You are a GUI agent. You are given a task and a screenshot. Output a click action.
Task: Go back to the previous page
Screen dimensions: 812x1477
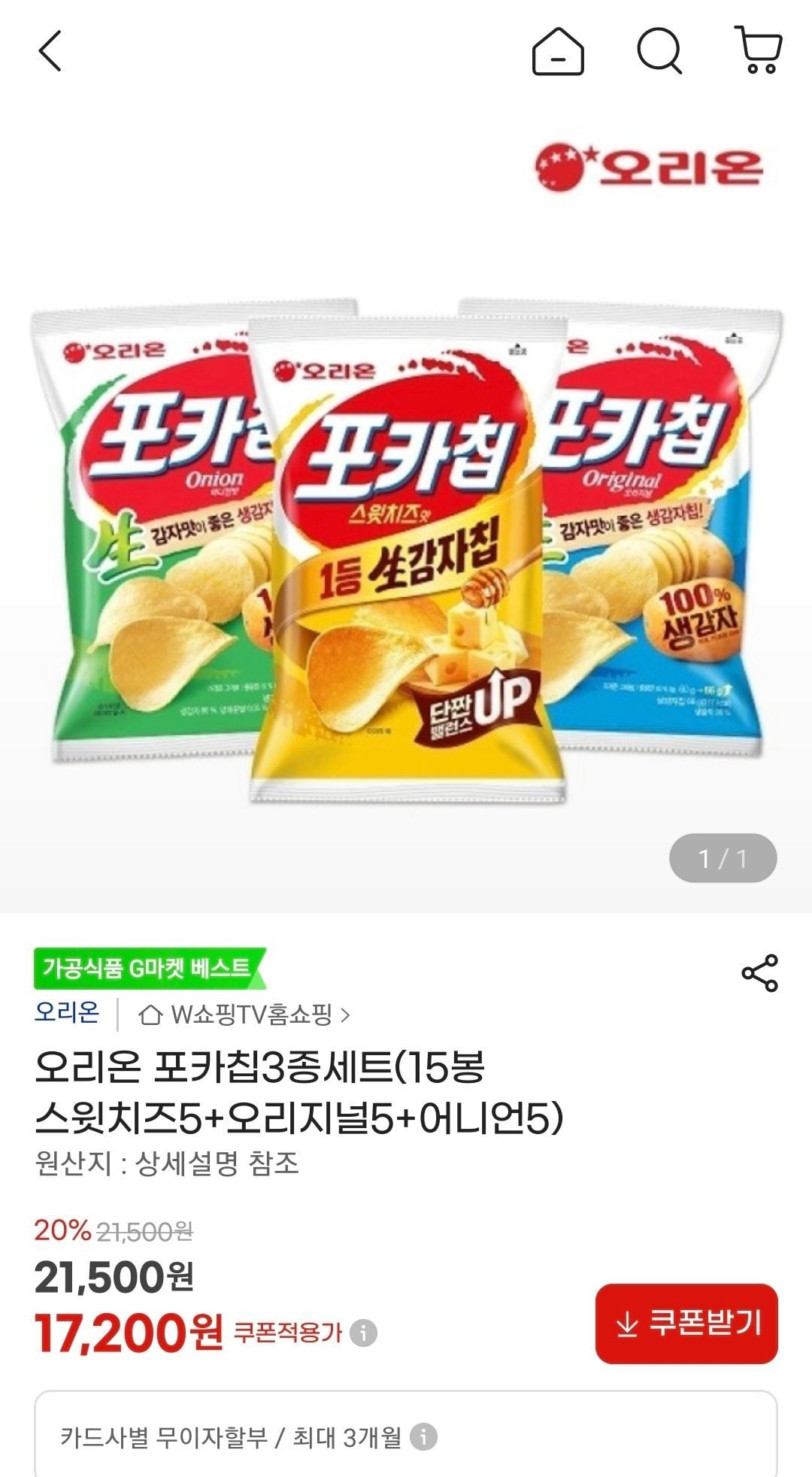(50, 51)
